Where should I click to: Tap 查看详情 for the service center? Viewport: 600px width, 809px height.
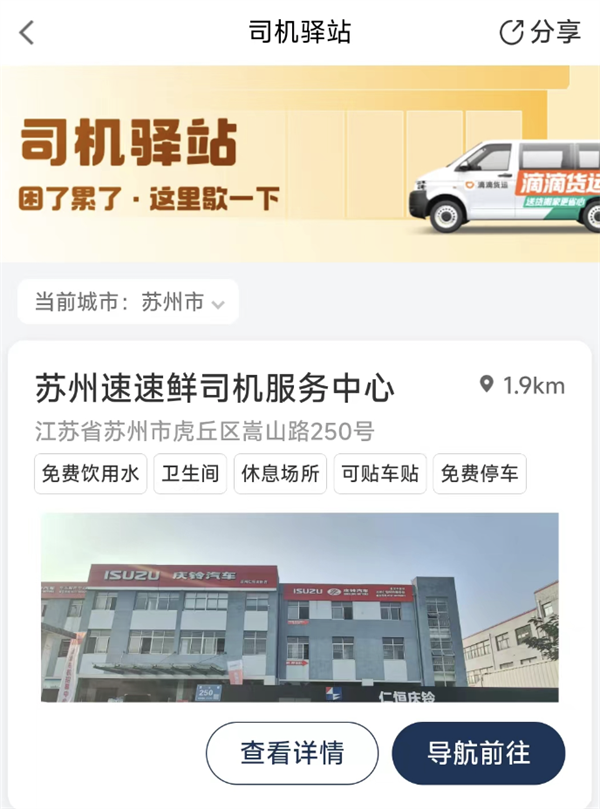pyautogui.click(x=292, y=753)
